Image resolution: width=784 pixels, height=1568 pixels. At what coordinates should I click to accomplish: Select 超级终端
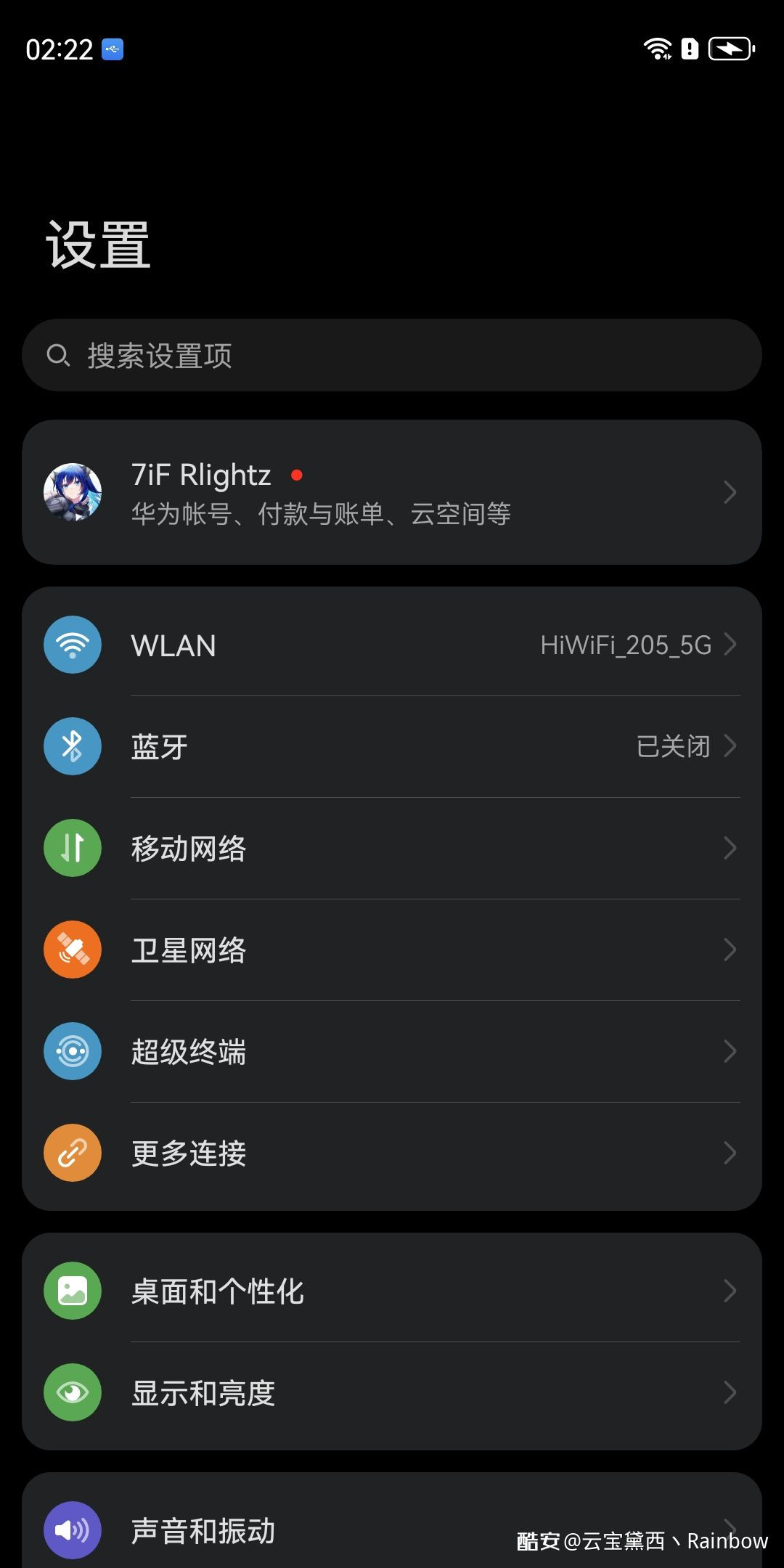coord(392,1051)
